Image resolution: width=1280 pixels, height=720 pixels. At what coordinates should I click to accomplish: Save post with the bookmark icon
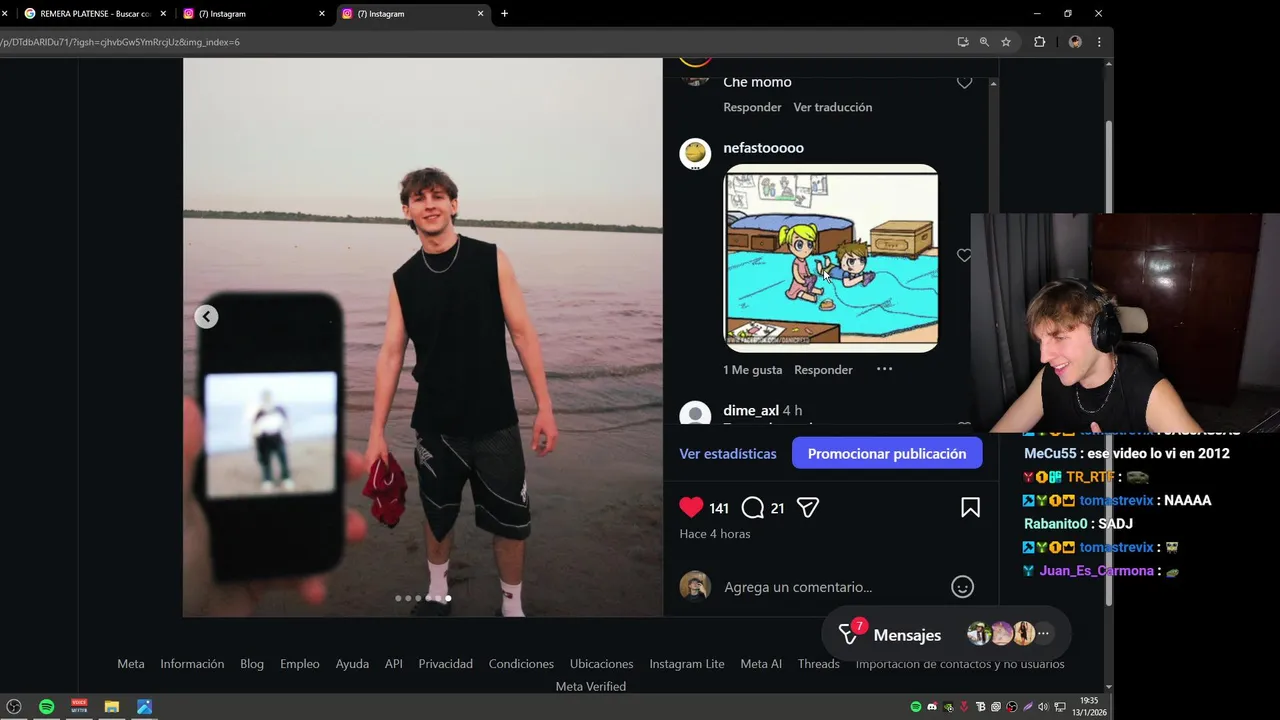(x=970, y=508)
